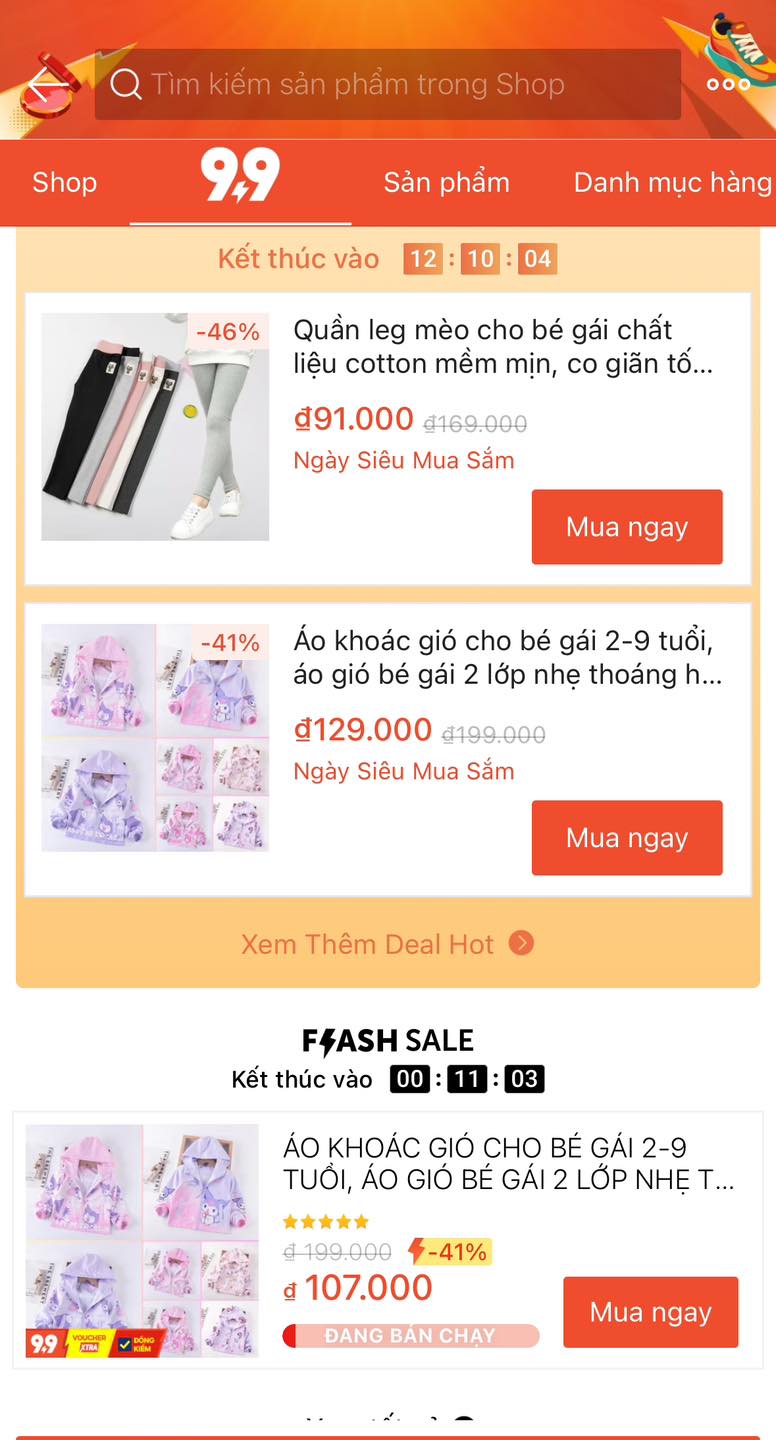The height and width of the screenshot is (1440, 776).
Task: Buy the Quần leg mèo for ₫91.000
Action: pos(627,527)
